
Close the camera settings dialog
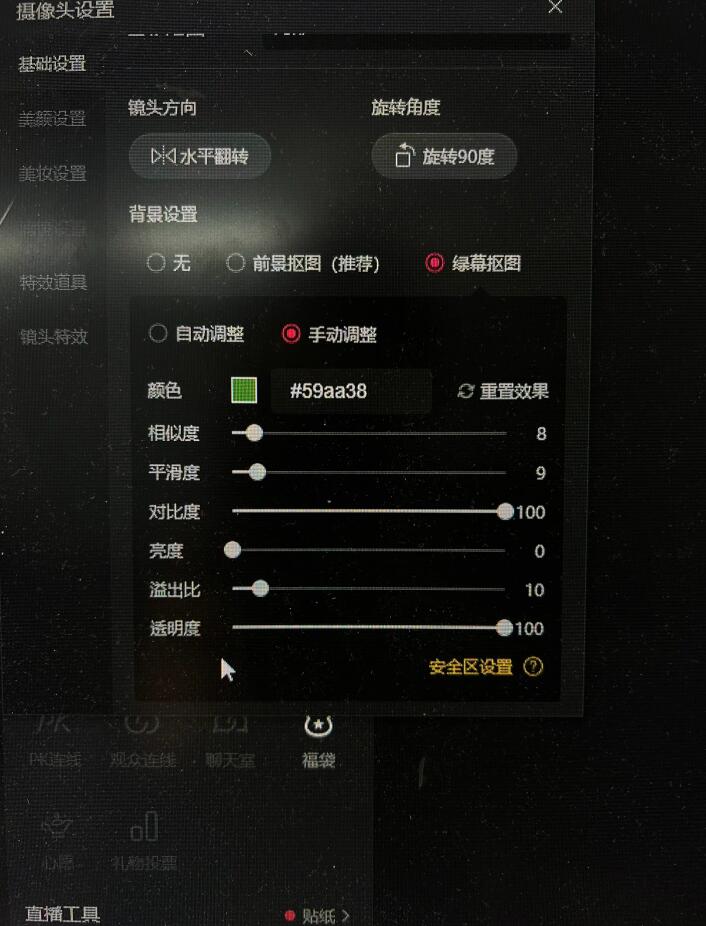click(555, 7)
